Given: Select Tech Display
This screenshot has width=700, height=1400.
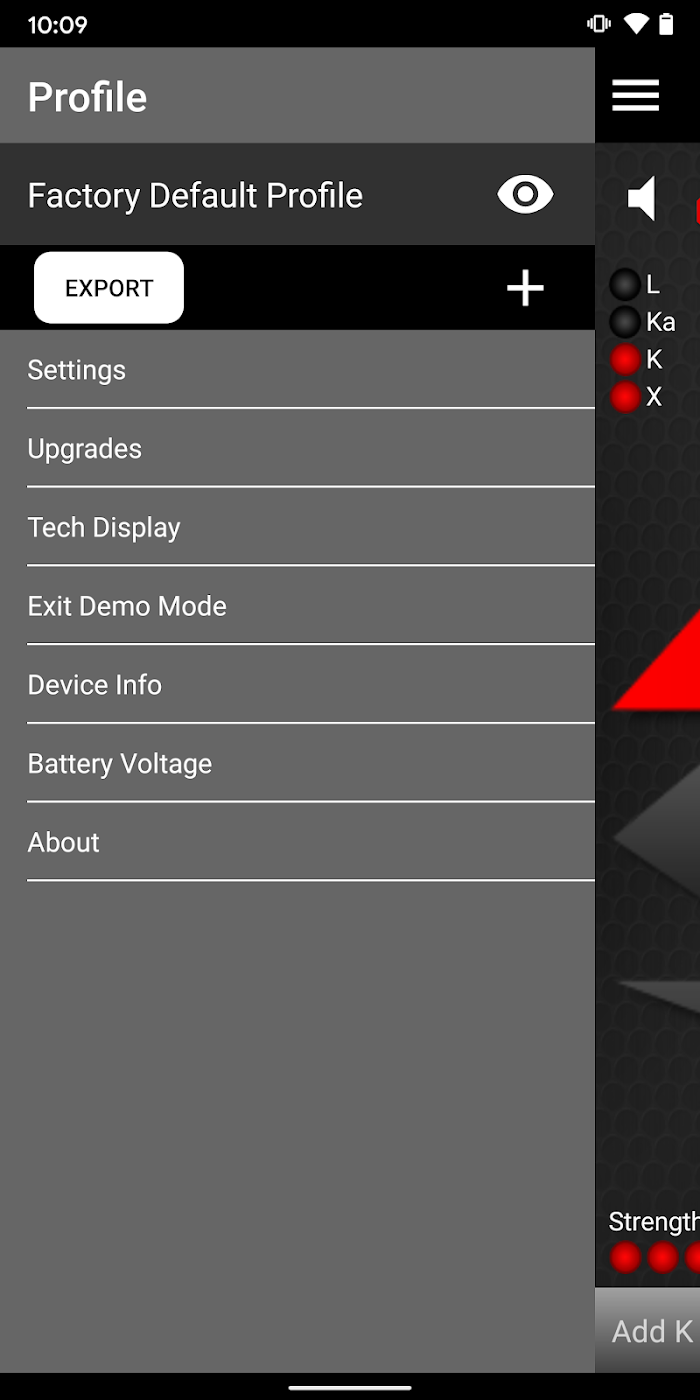Looking at the screenshot, I should click(311, 527).
